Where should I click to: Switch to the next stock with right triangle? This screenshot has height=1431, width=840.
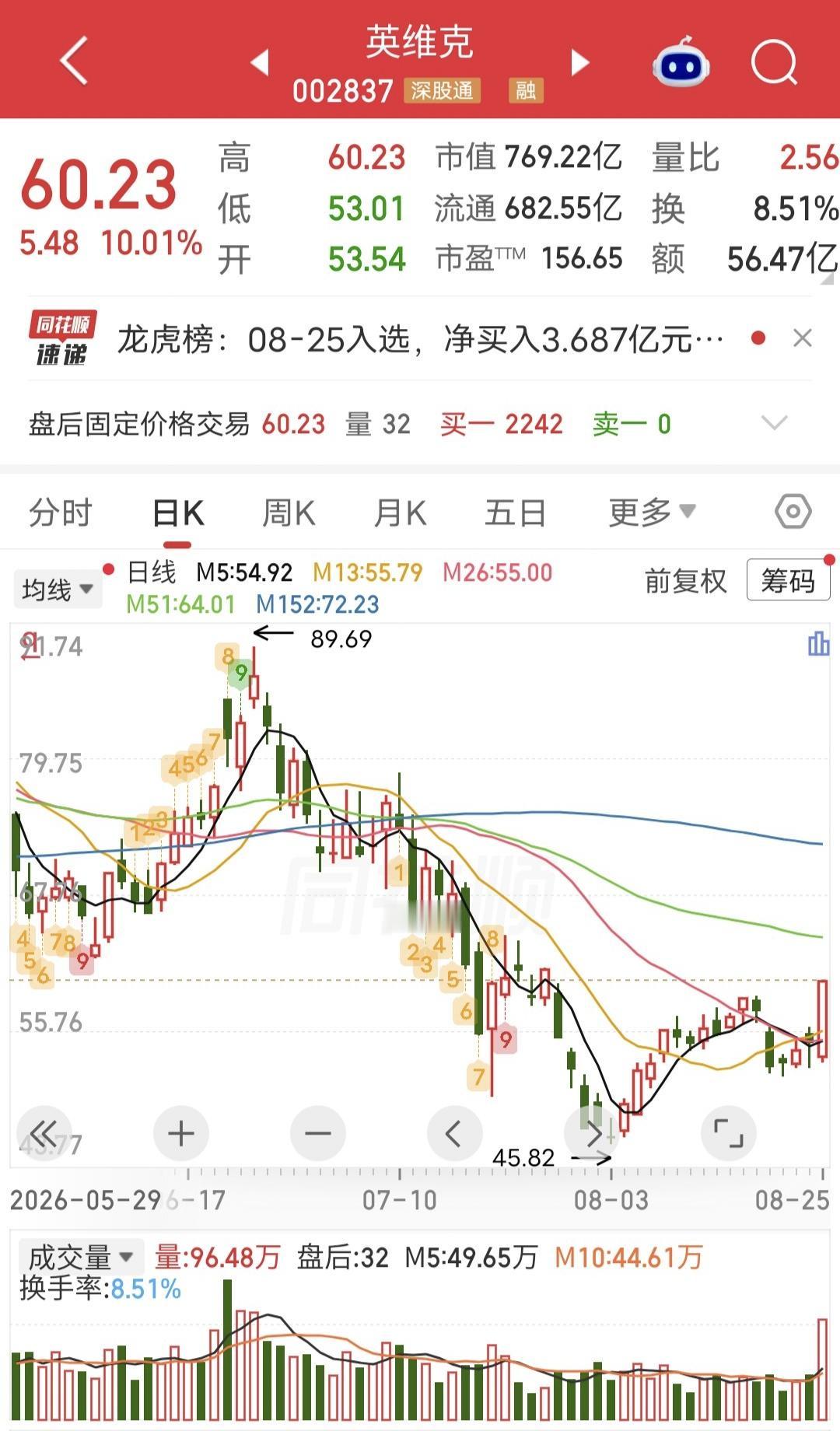coord(580,62)
